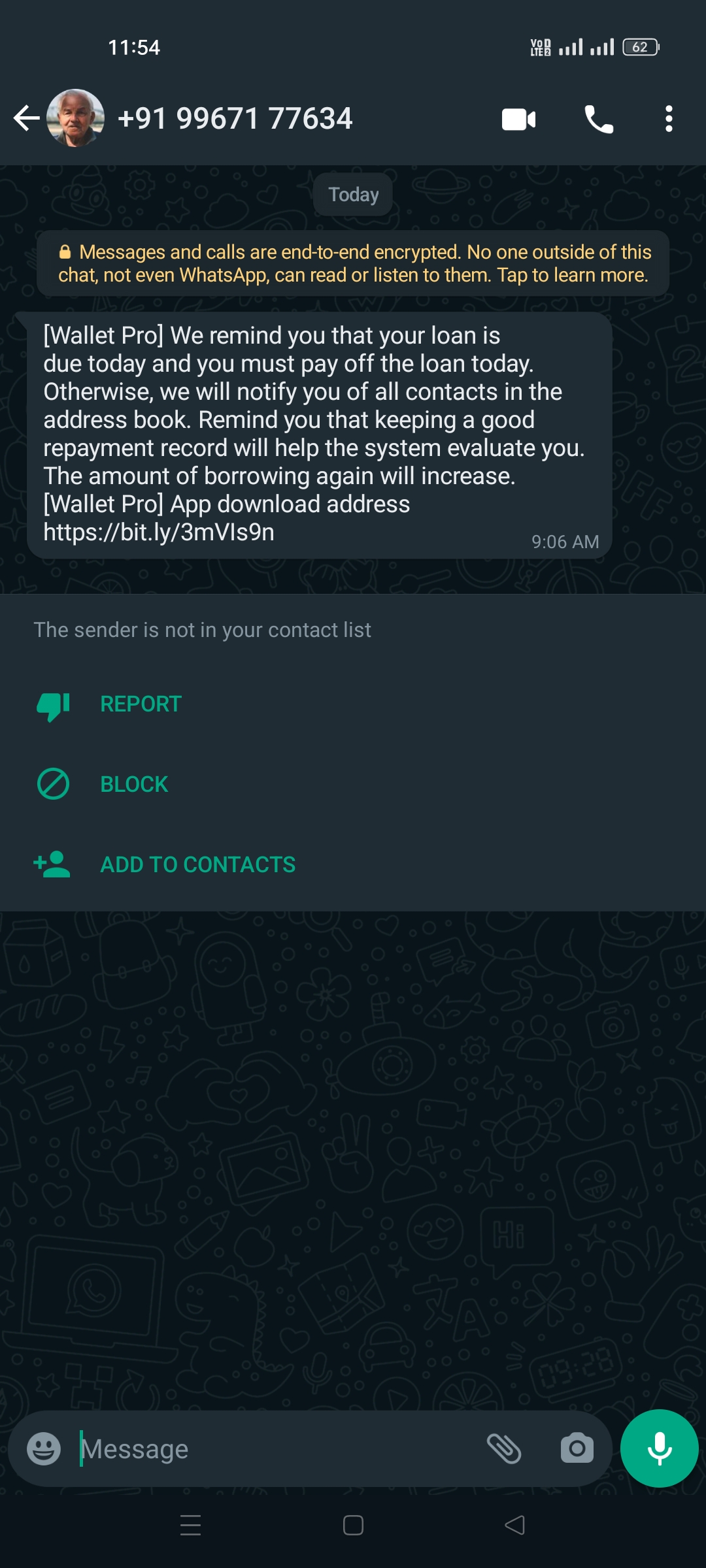Go back to the chat list

click(27, 118)
